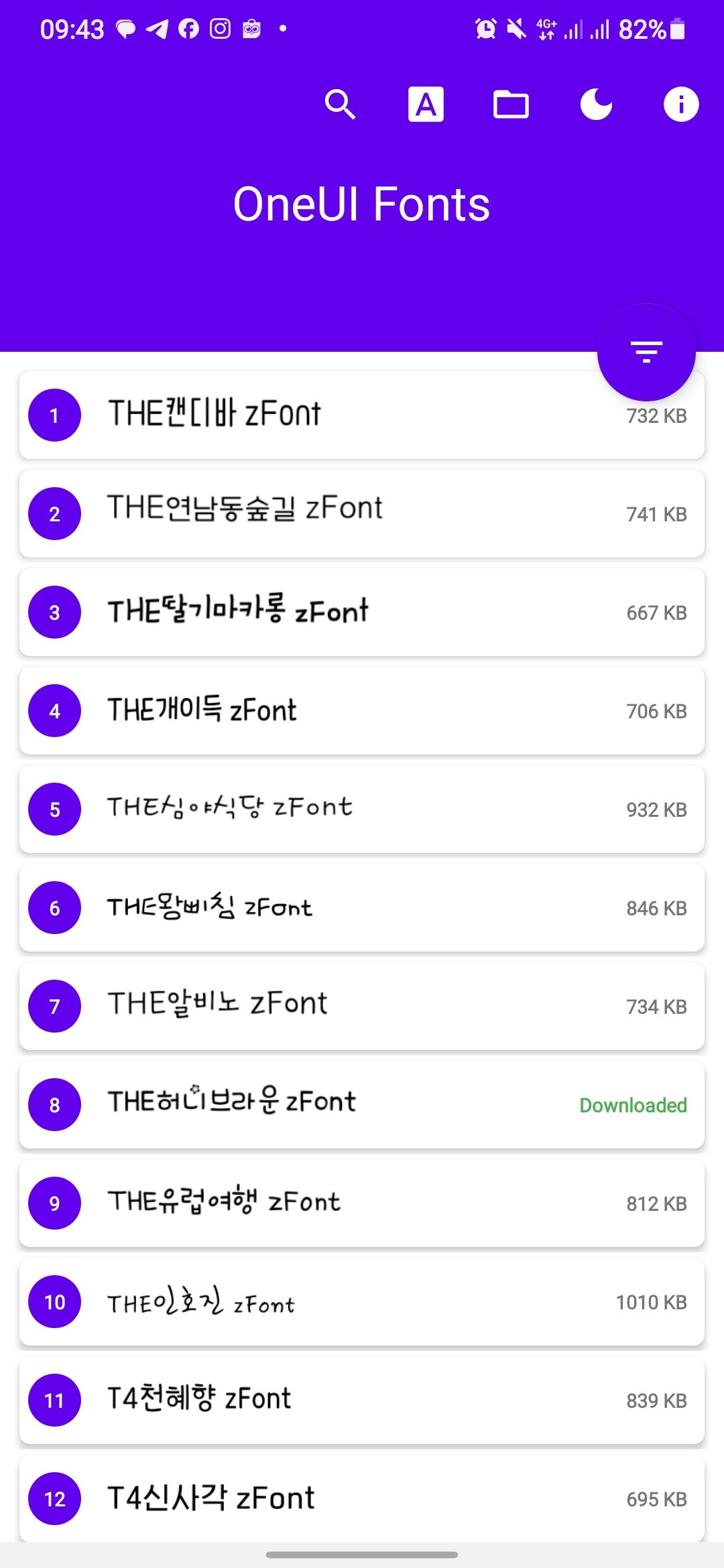This screenshot has width=724, height=1568.
Task: Tap the filter floating action button
Action: [x=646, y=351]
